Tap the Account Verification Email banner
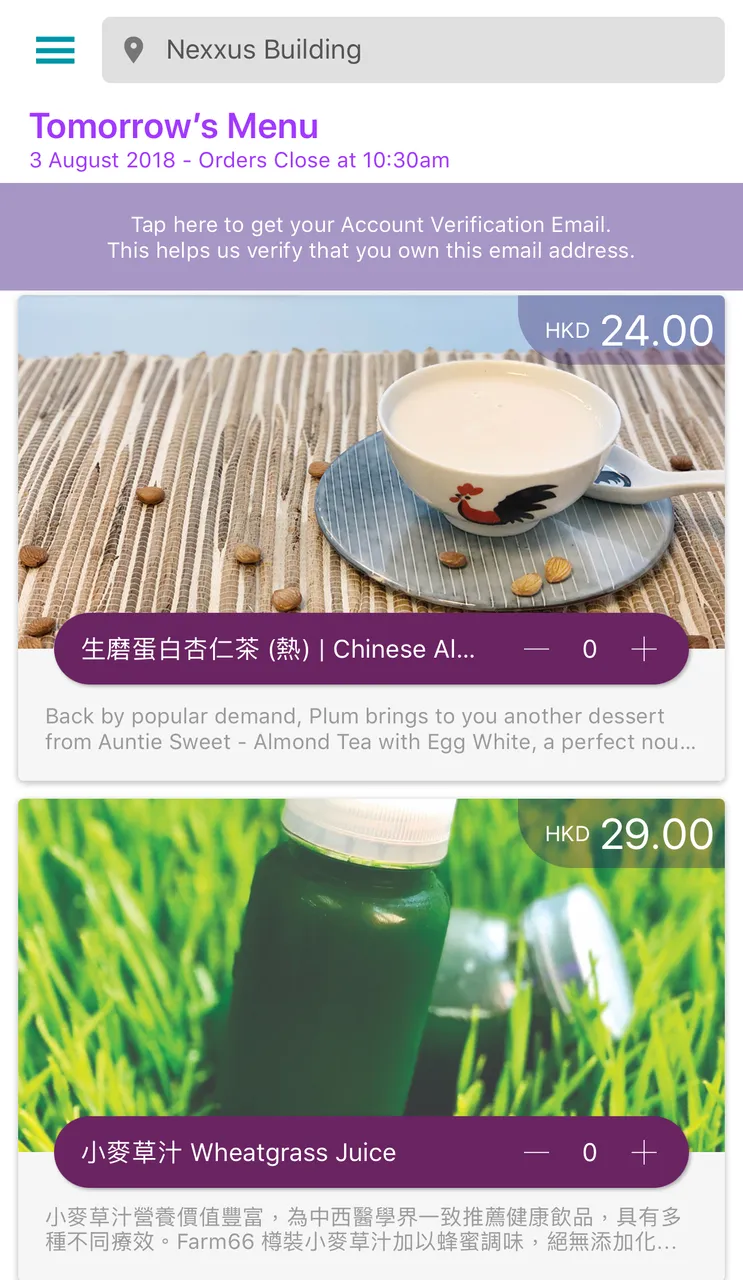Screen dimensions: 743x1280 pos(371,237)
